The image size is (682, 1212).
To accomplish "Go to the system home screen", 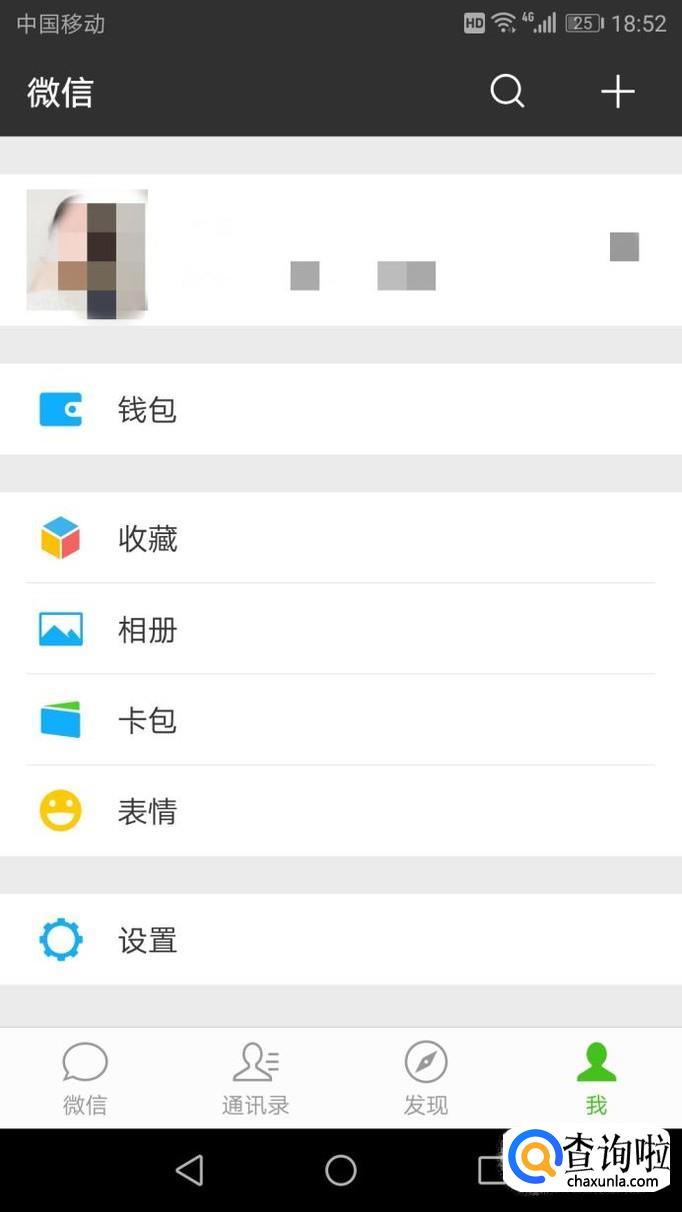I will [341, 1170].
